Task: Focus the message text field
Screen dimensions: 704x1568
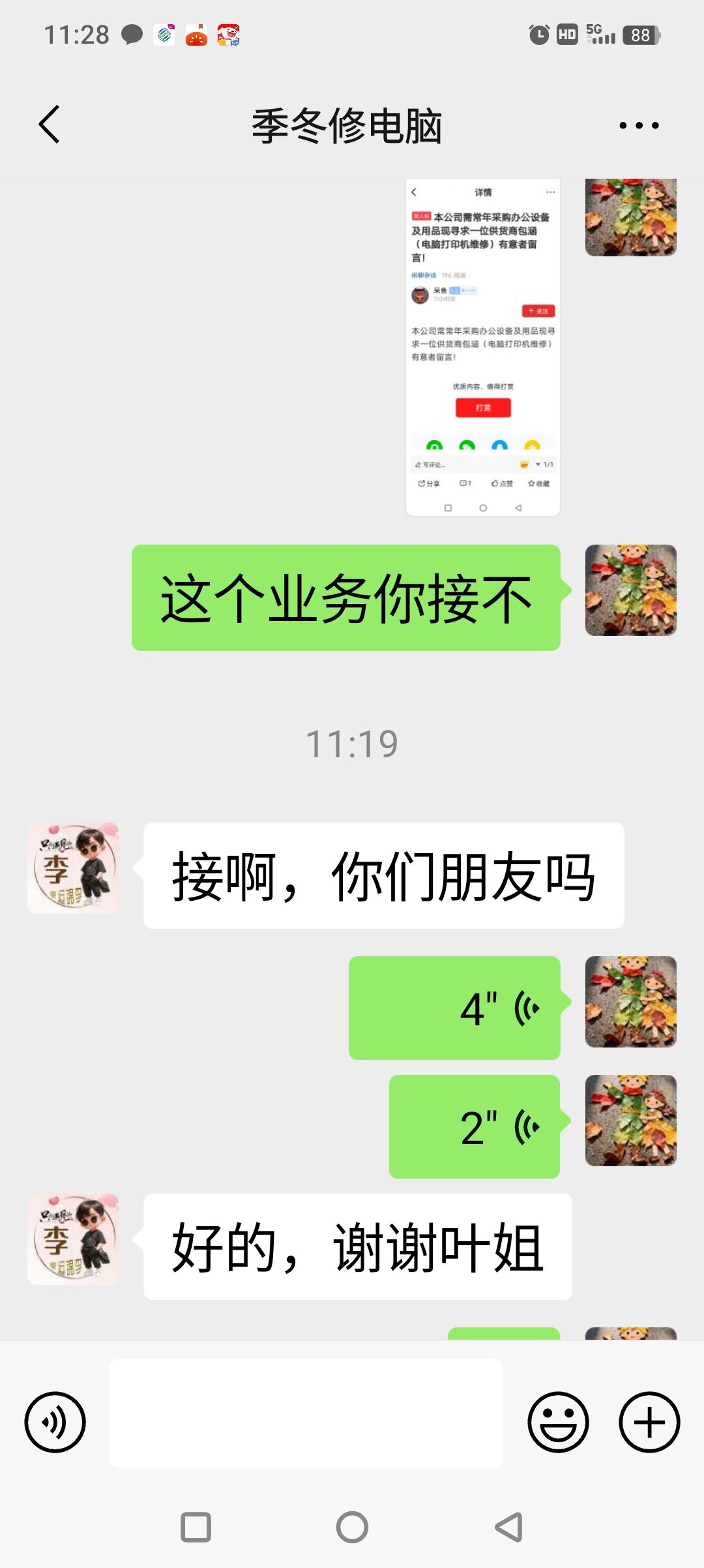Action: pos(306,1413)
